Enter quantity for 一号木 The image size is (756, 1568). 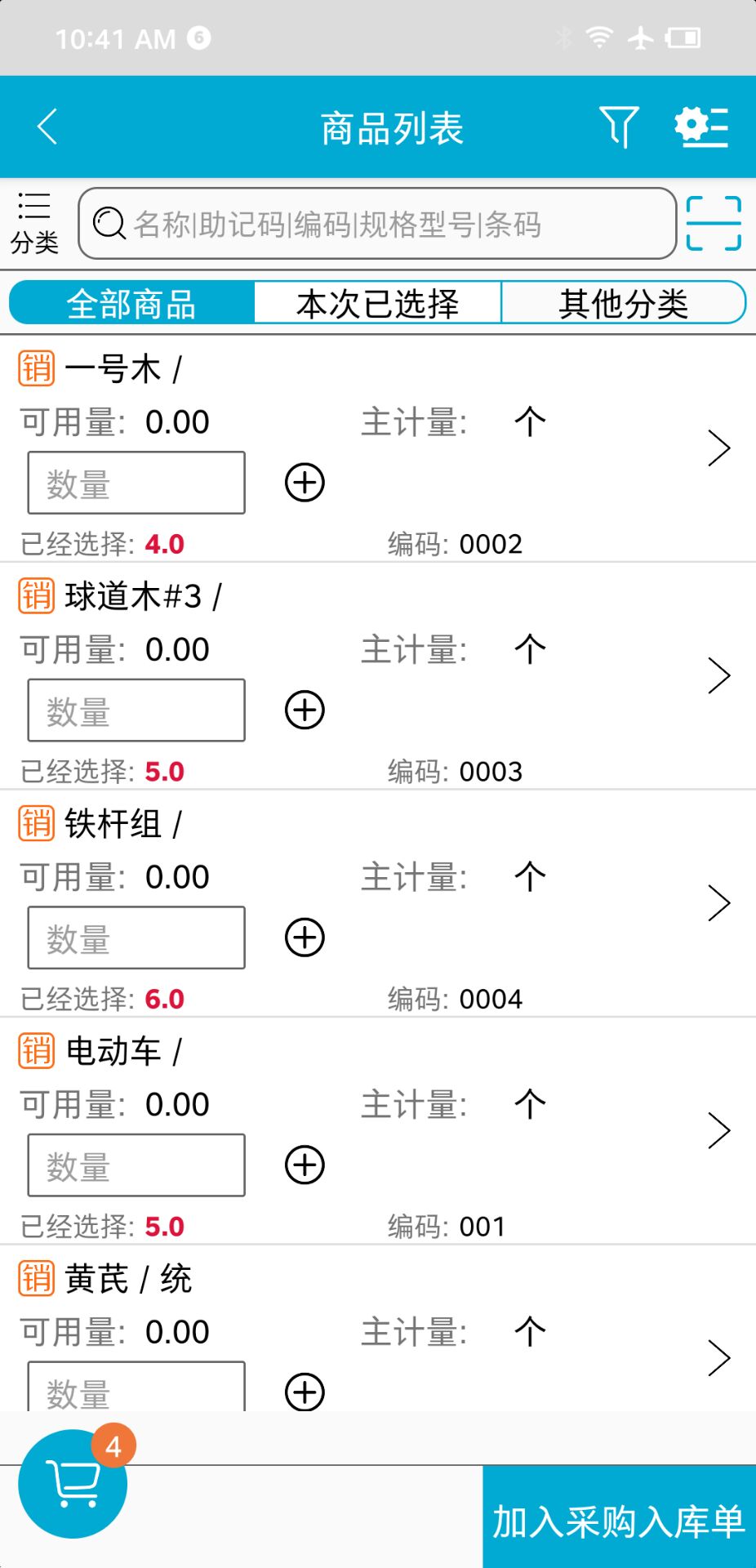coord(136,483)
